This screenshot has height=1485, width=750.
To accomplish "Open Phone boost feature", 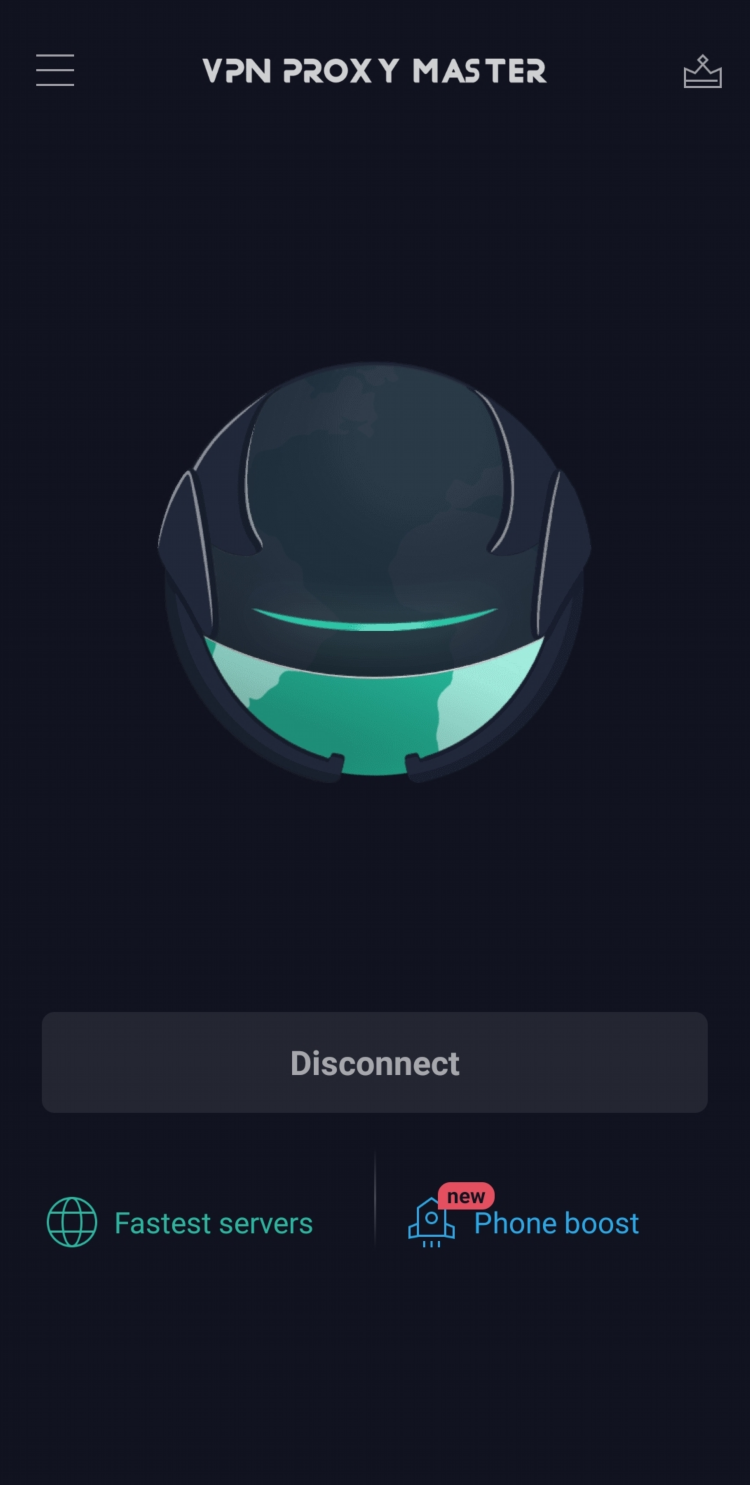I will click(x=525, y=1222).
